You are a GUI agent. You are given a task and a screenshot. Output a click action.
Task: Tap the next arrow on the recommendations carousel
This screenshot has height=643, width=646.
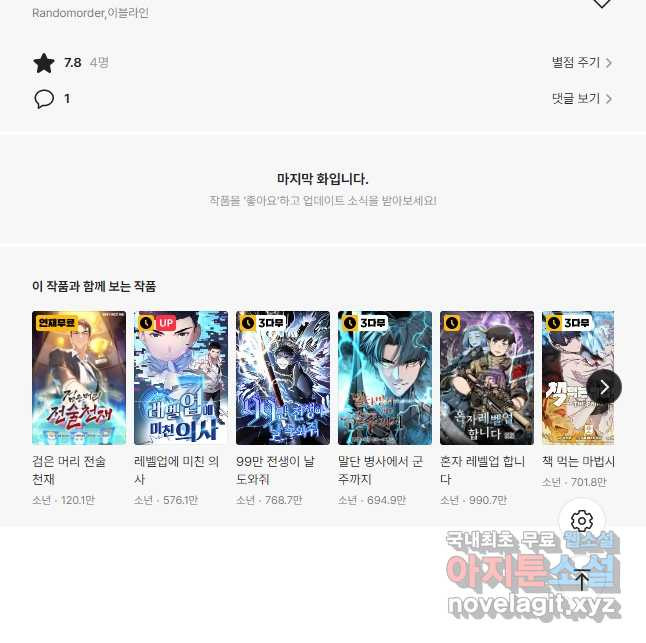coord(604,387)
